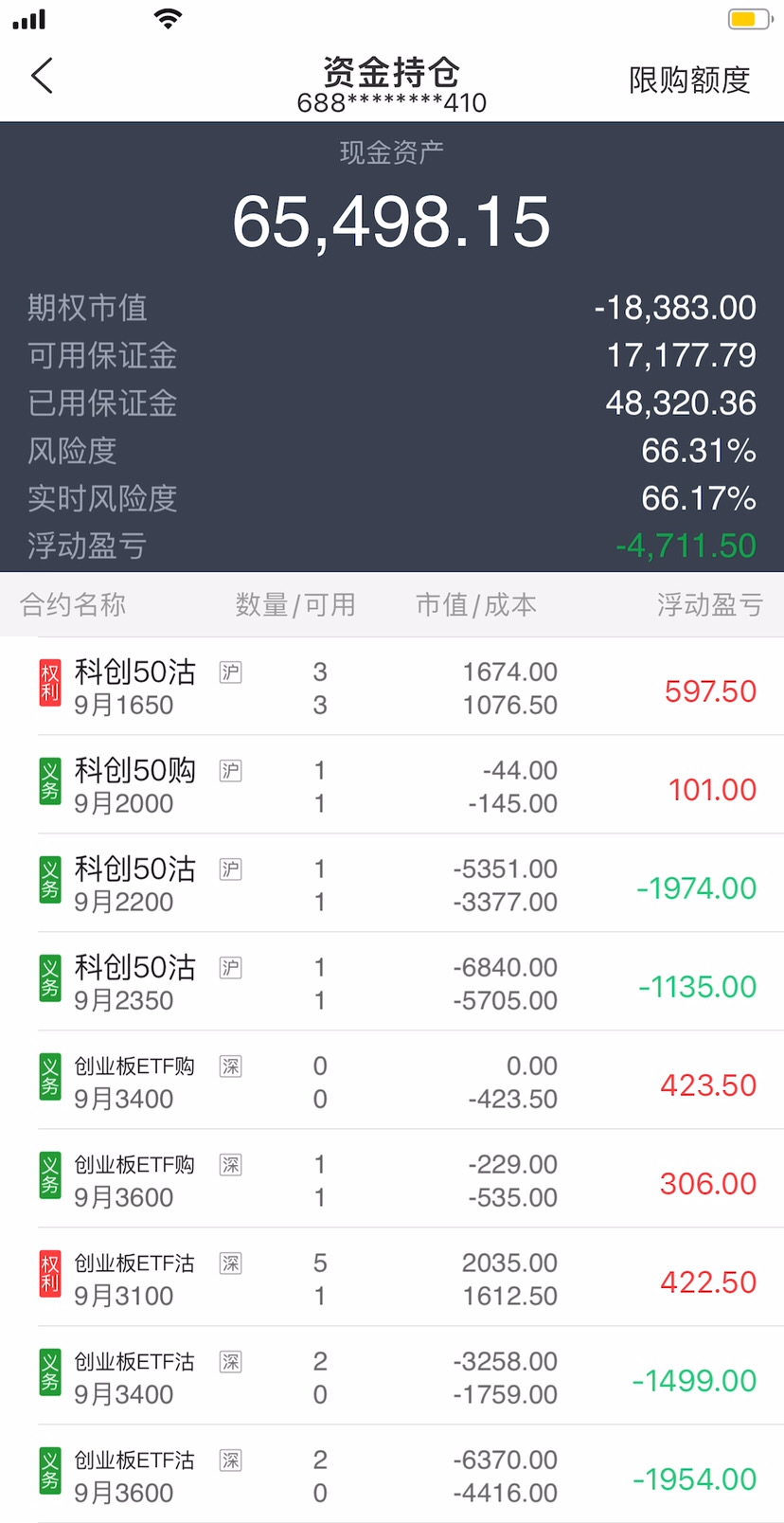Select the 科创50沽 9月2200 position
This screenshot has height=1523, width=784.
(x=392, y=884)
